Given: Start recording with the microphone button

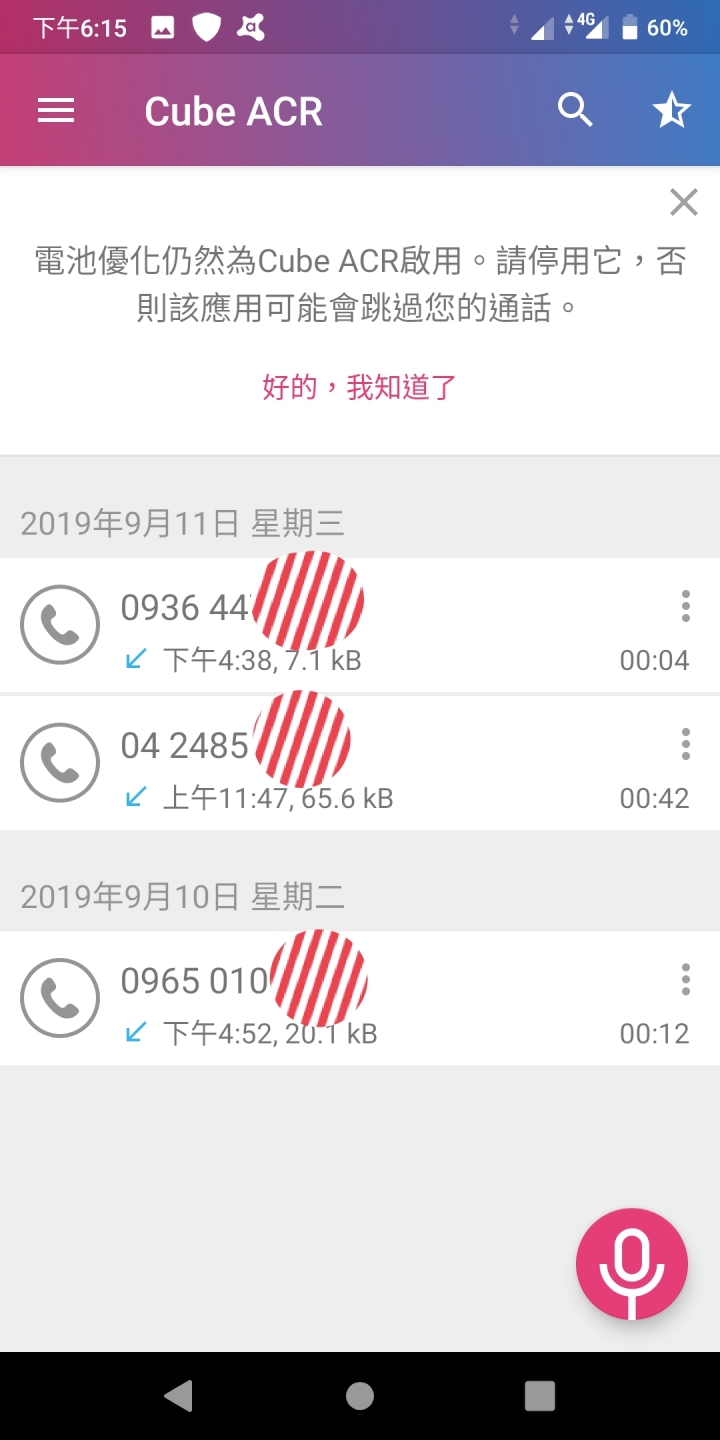Looking at the screenshot, I should 632,1265.
